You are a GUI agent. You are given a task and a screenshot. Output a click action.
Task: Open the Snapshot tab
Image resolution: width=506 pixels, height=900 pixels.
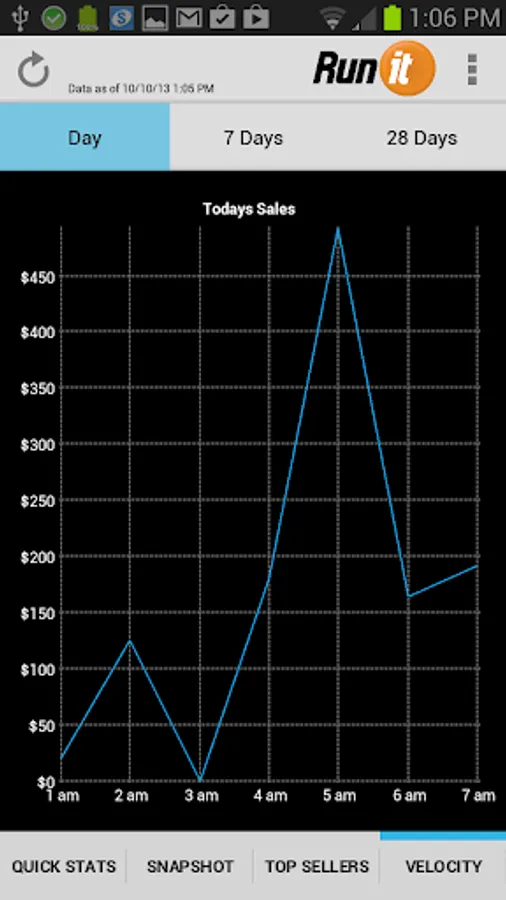pos(190,866)
